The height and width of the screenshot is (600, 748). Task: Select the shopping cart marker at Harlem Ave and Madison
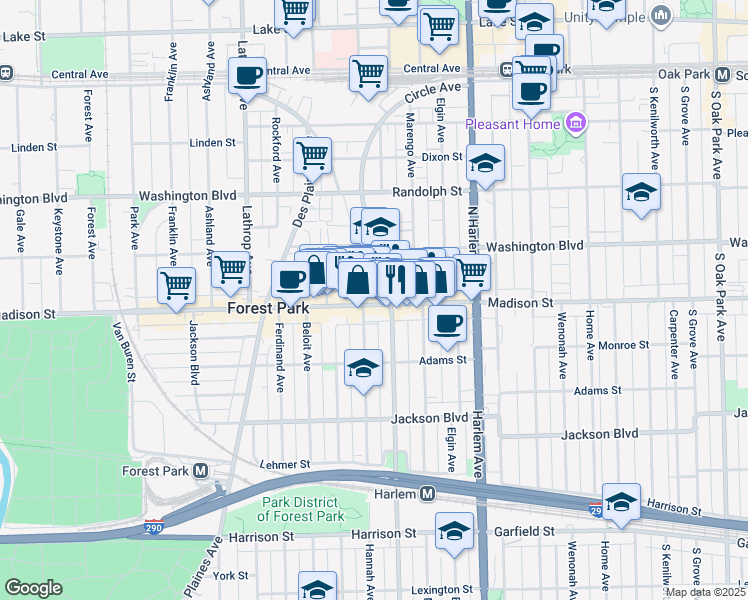(472, 270)
